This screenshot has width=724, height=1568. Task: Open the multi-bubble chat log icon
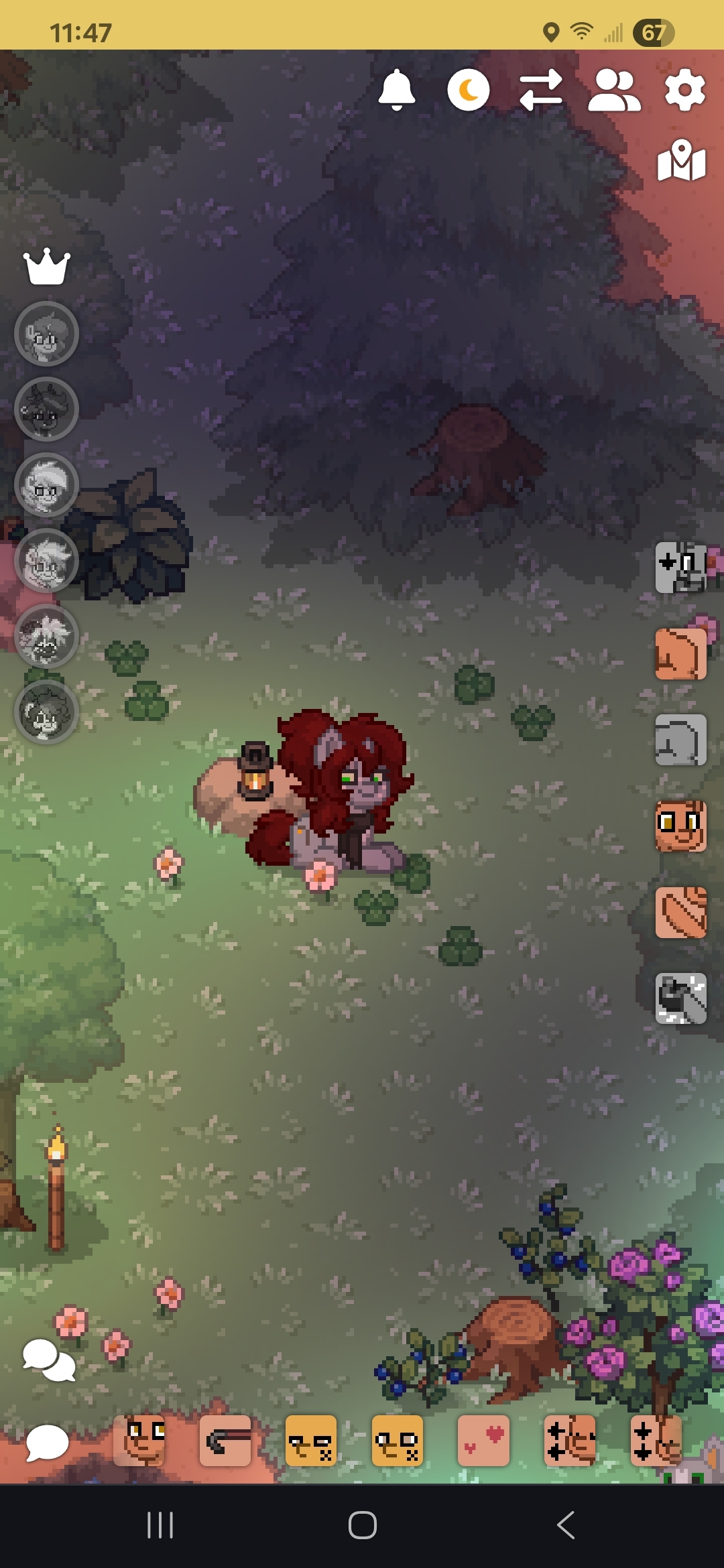pyautogui.click(x=49, y=1360)
